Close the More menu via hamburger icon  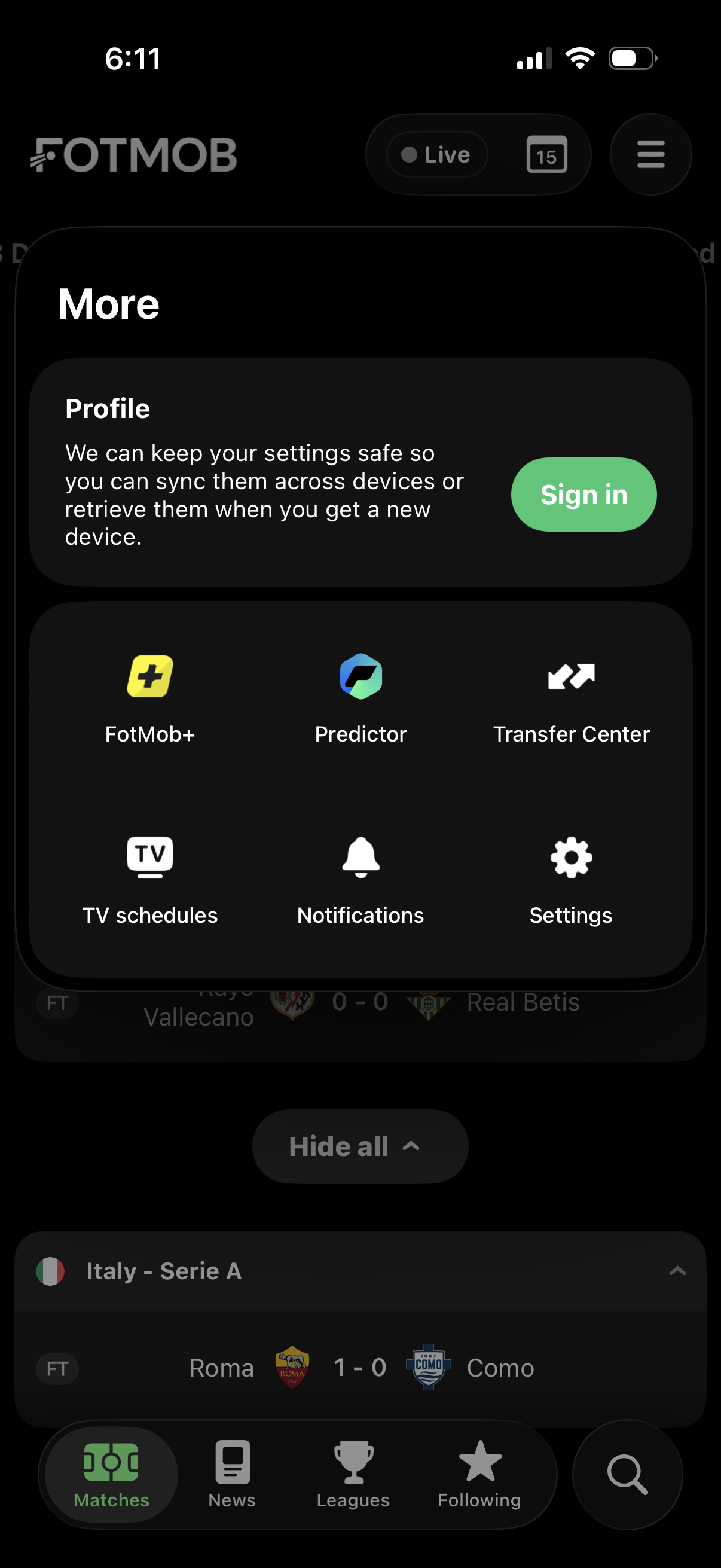[650, 154]
